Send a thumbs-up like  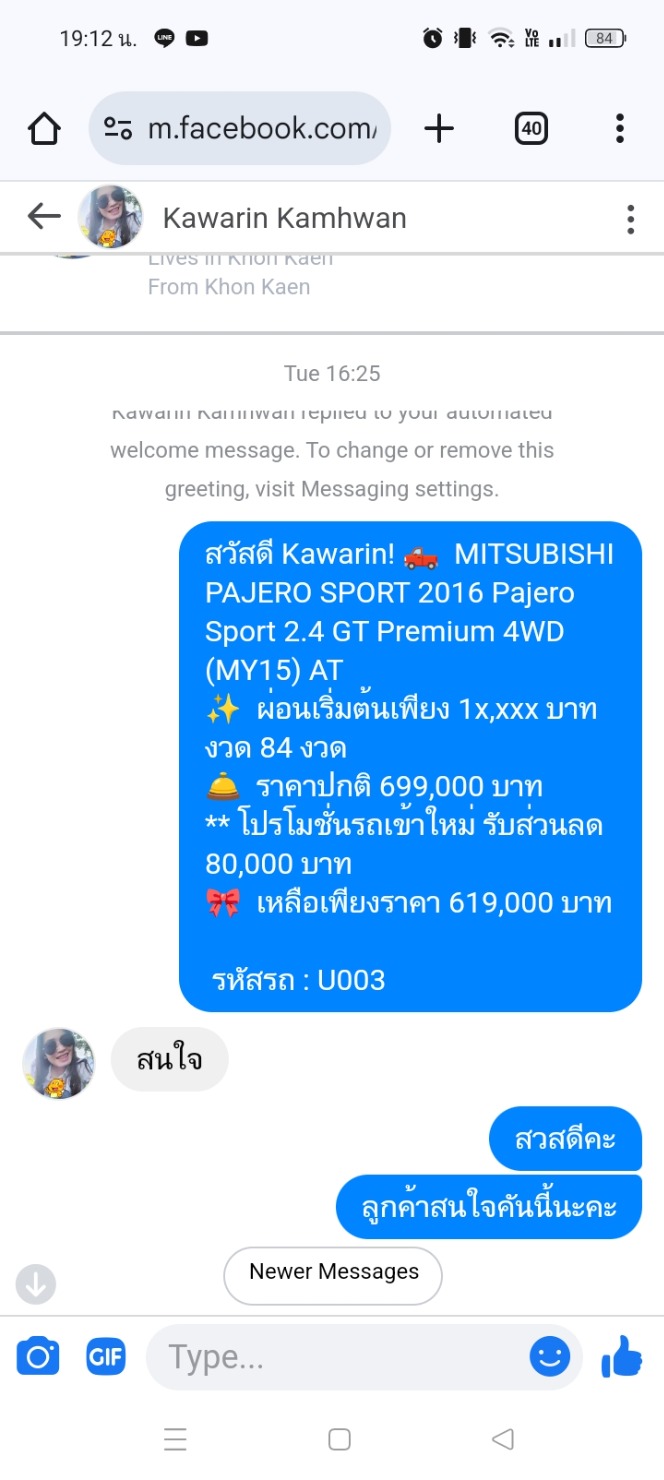point(621,1357)
